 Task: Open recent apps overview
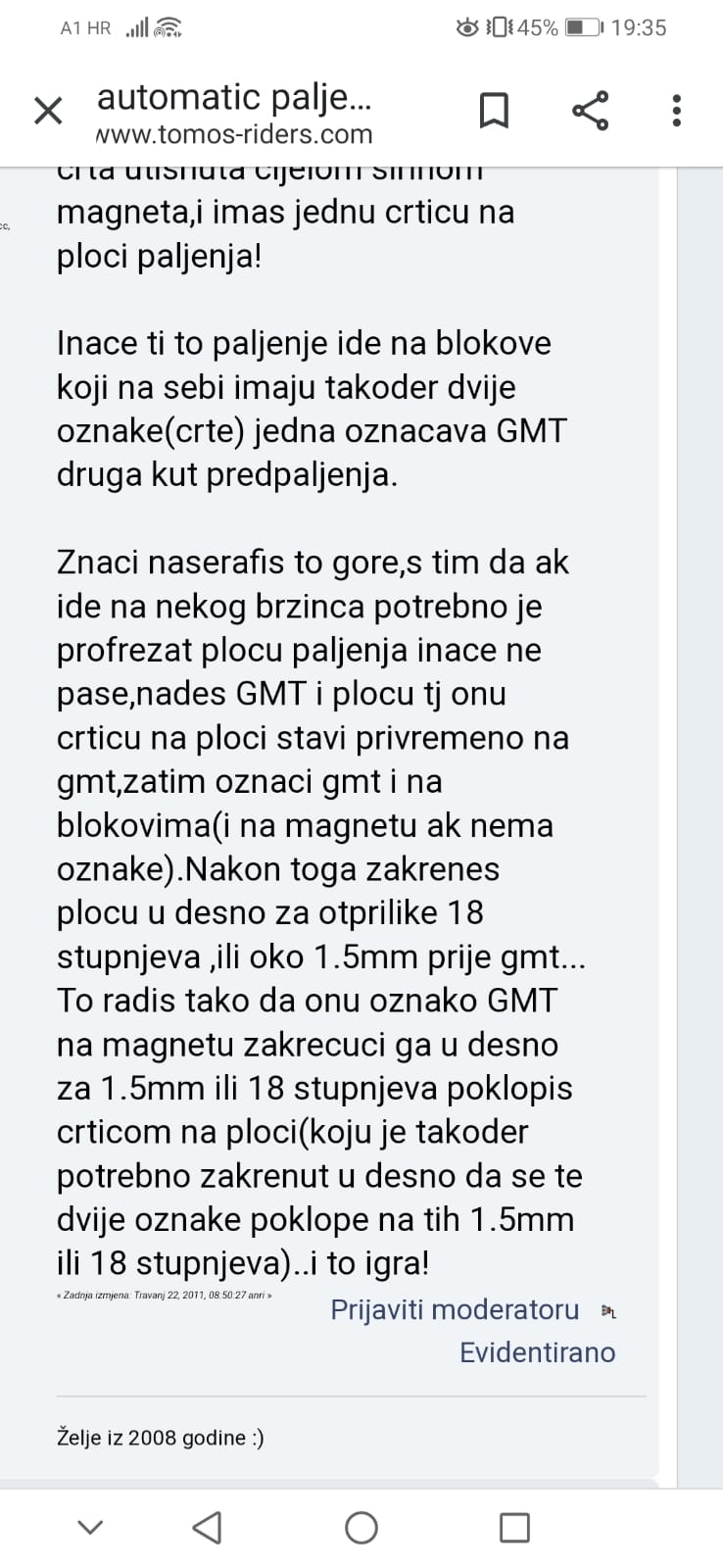tap(514, 1527)
